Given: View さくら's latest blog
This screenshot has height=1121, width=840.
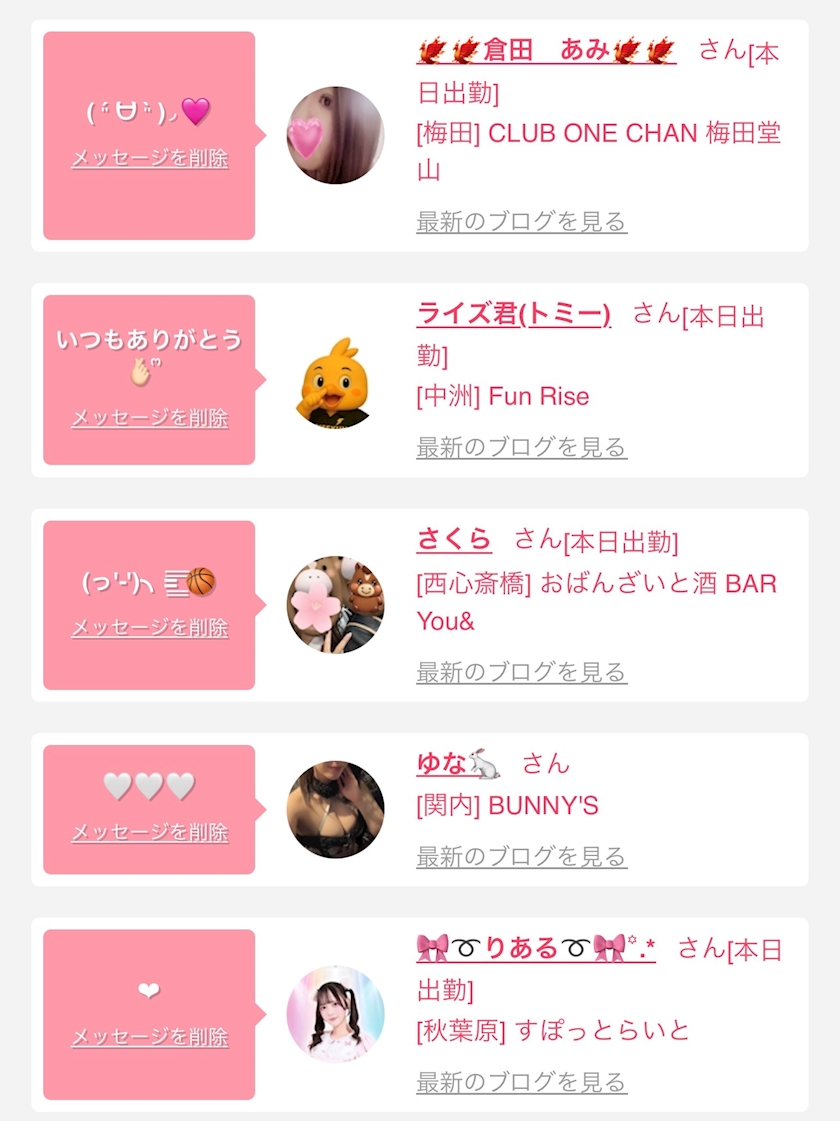Looking at the screenshot, I should pyautogui.click(x=521, y=673).
